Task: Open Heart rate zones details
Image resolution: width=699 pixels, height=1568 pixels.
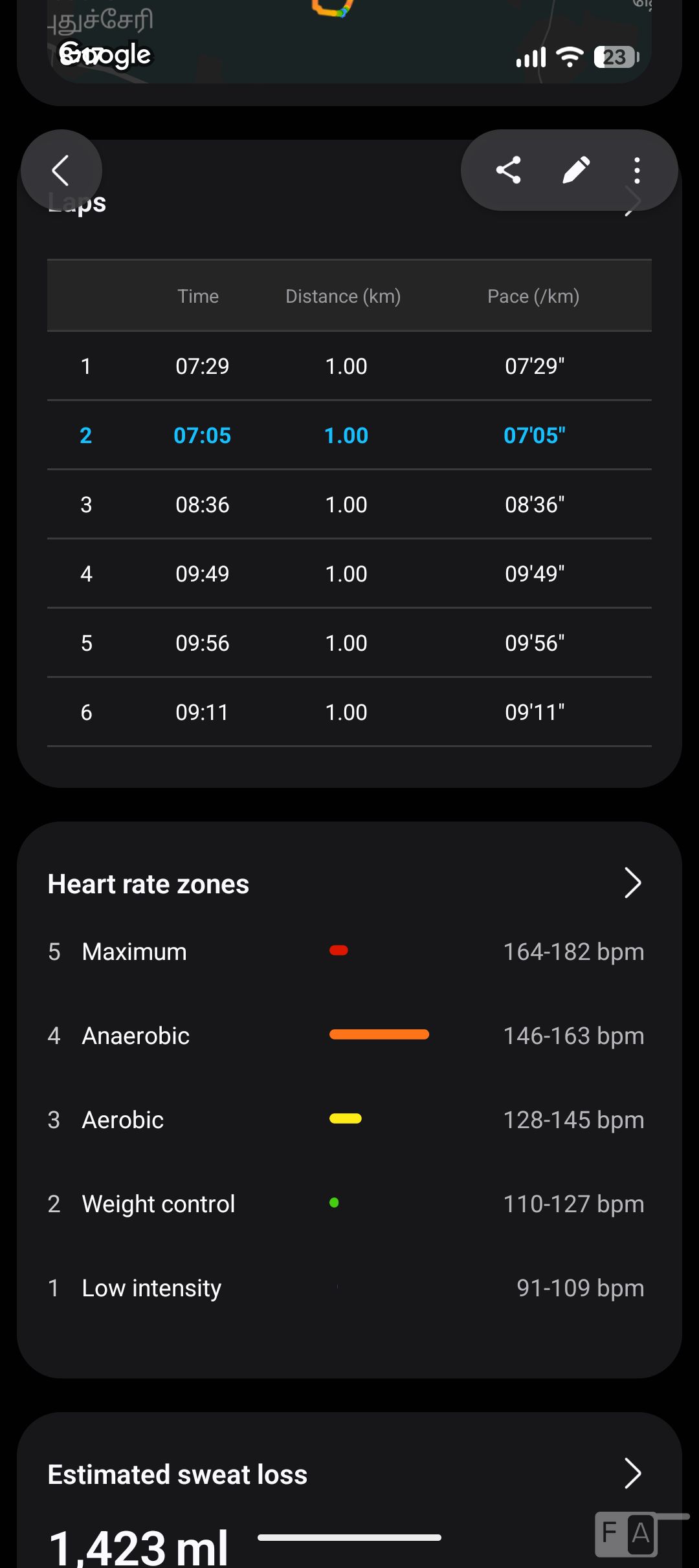Action: [632, 884]
